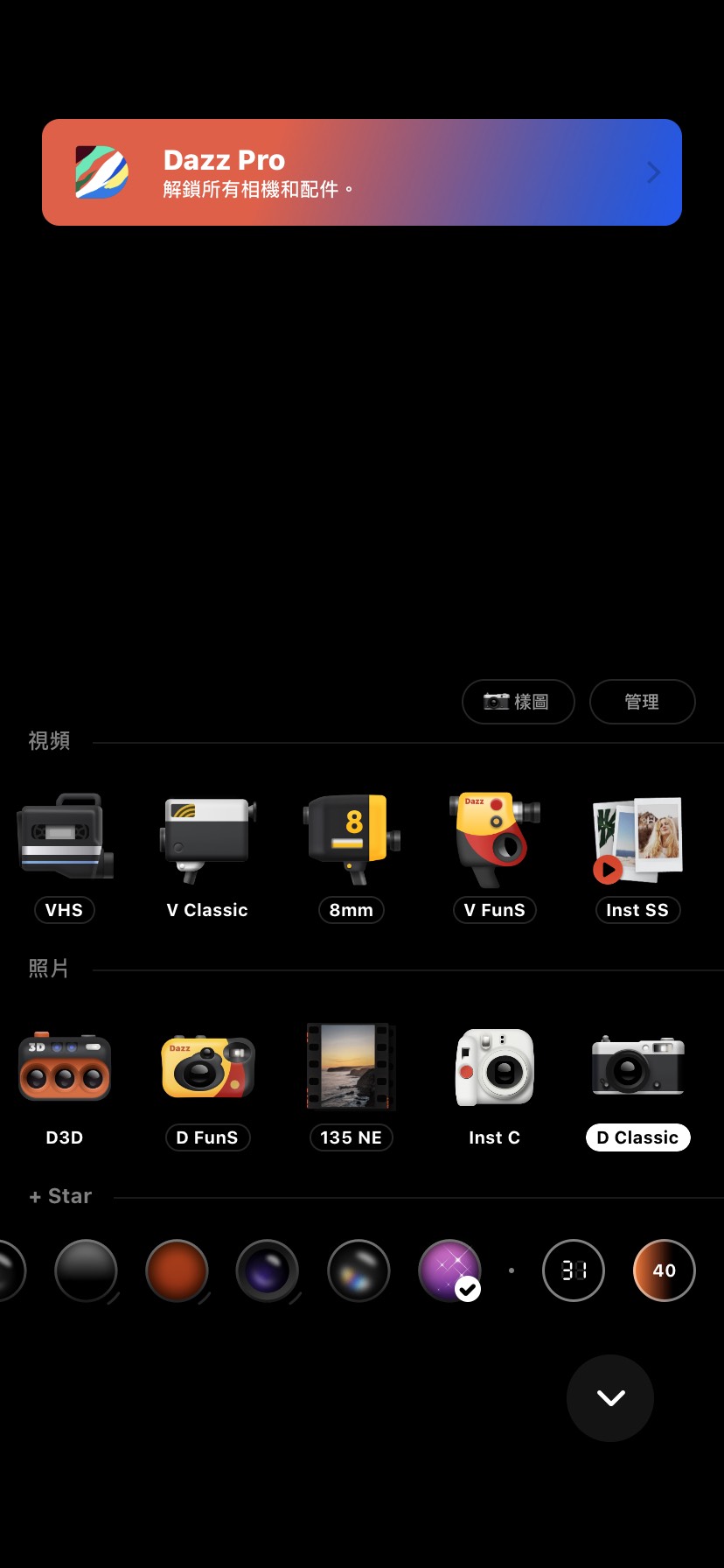Screen dimensions: 724x1568
Task: Select the dark purple lens accessory
Action: tap(268, 1270)
